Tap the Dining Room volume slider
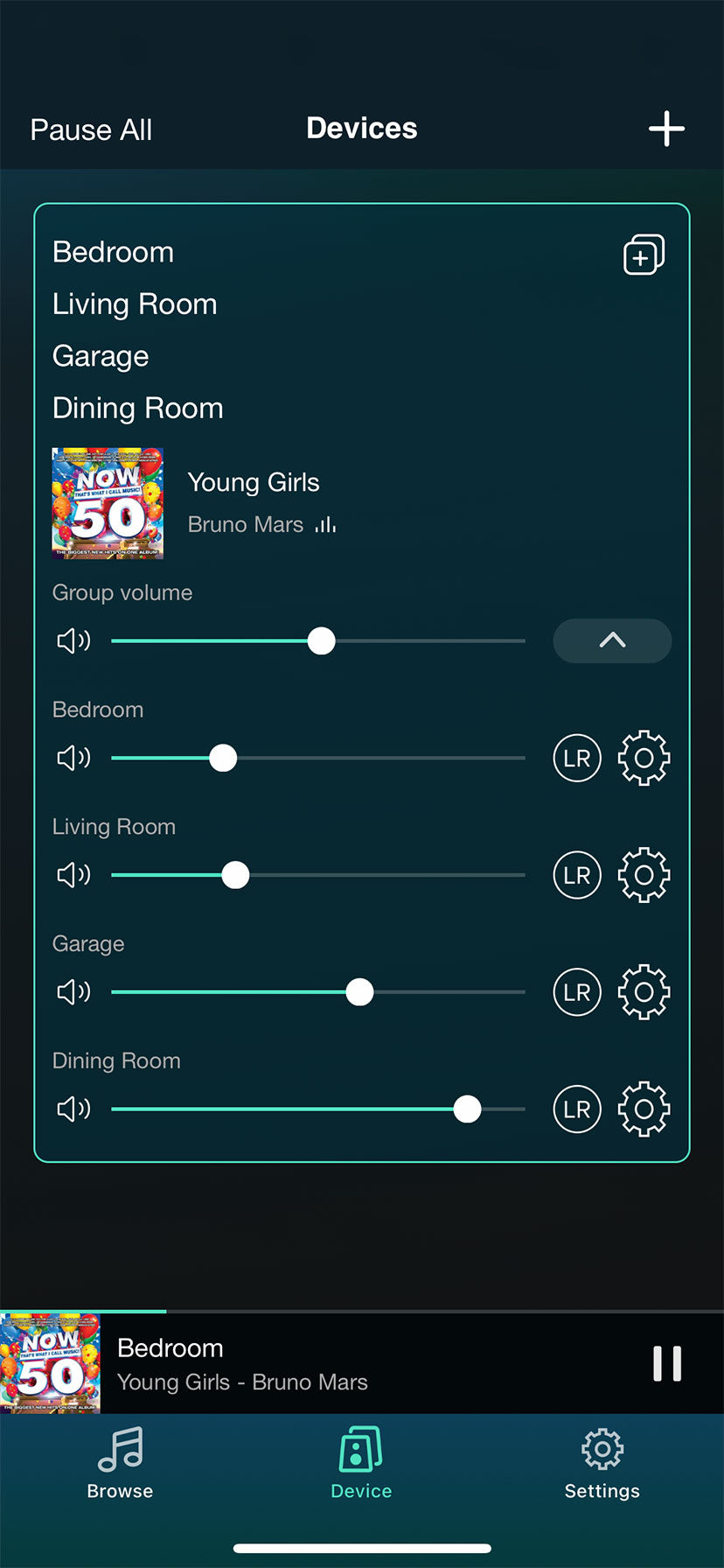The width and height of the screenshot is (724, 1568). coord(467,1109)
